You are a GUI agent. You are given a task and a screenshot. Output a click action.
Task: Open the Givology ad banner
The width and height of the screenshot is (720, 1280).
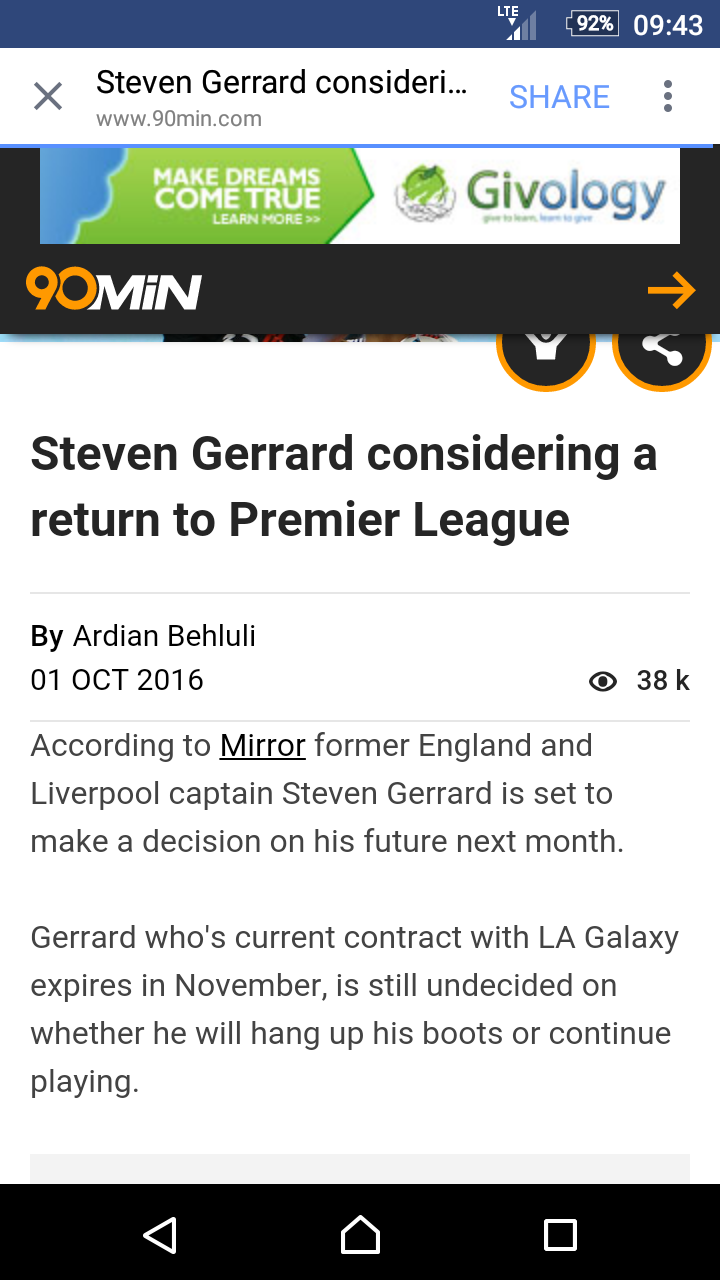[360, 195]
